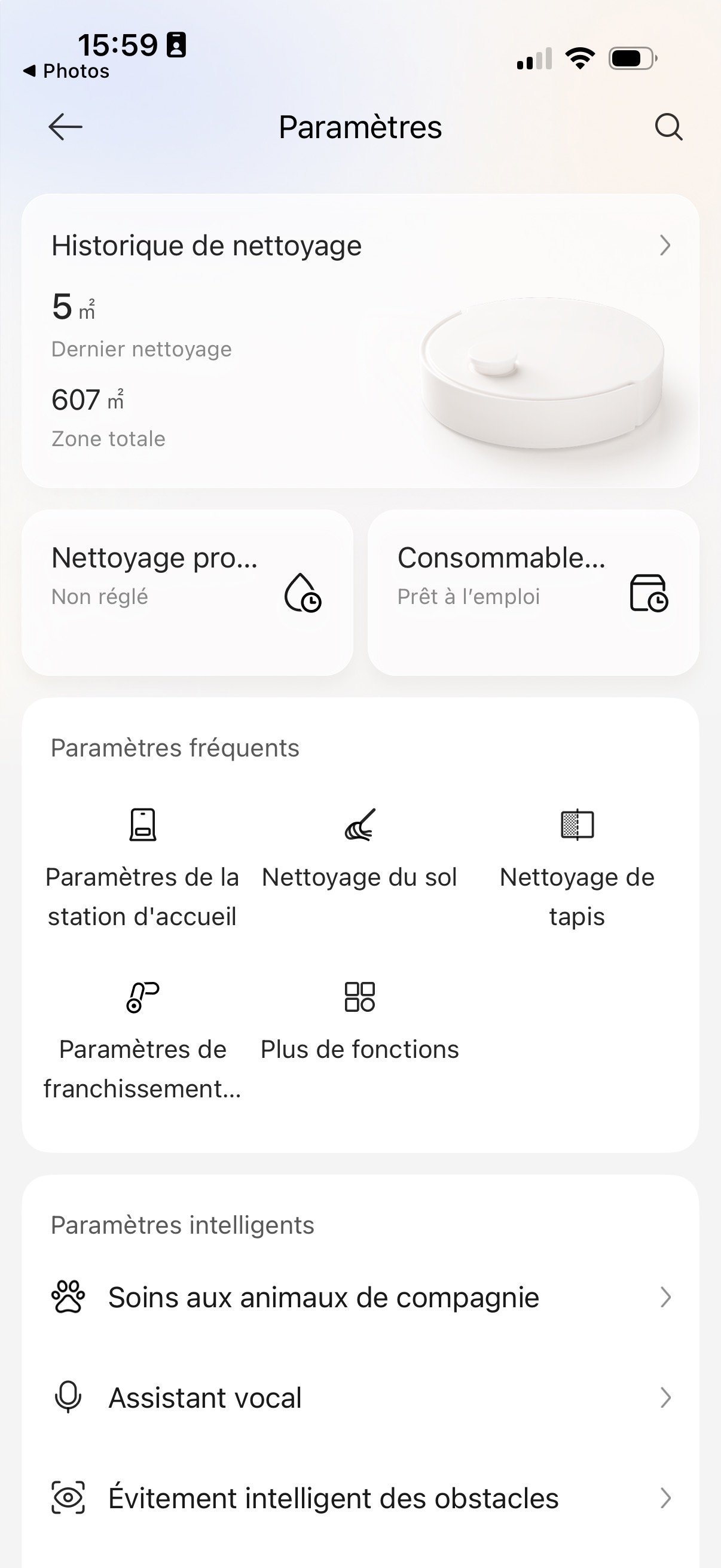Open the Nettoyage pro… scheduled cleaning card
Viewport: 721px width, 1568px height.
point(187,592)
